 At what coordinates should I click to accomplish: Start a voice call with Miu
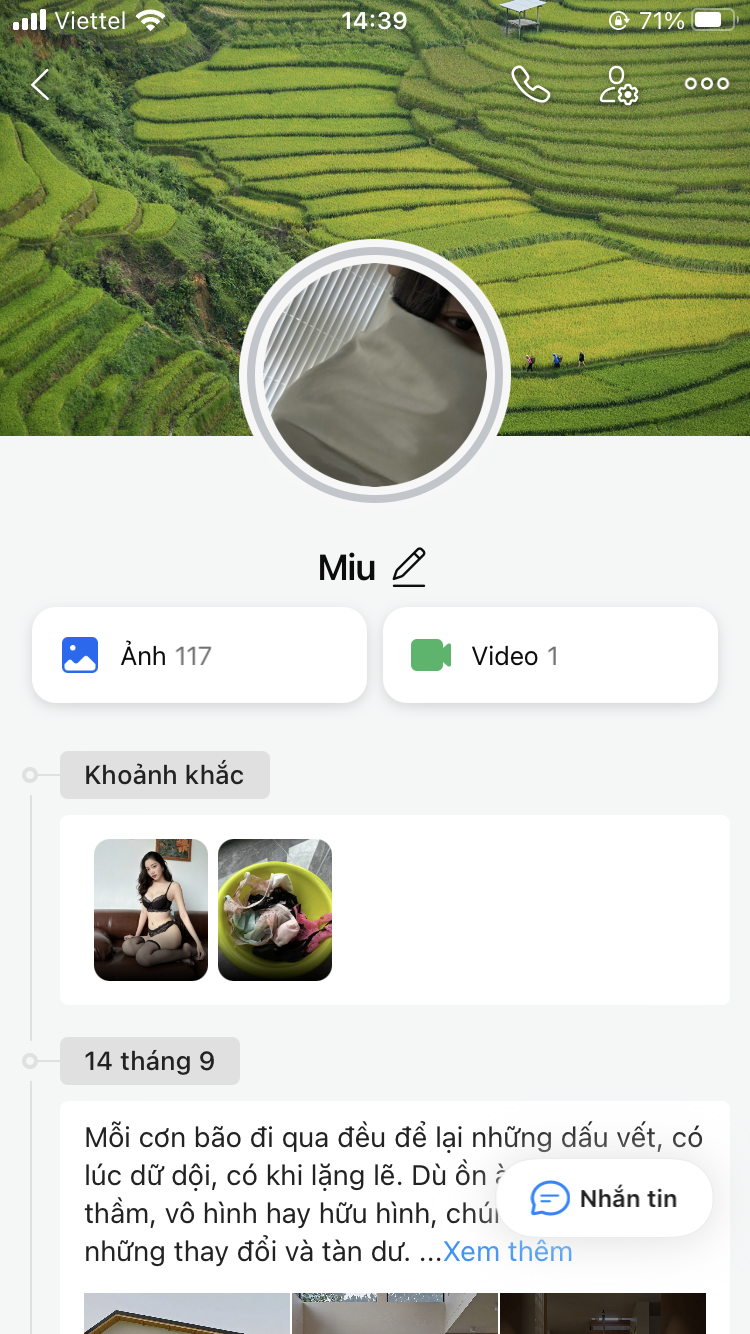(x=530, y=85)
